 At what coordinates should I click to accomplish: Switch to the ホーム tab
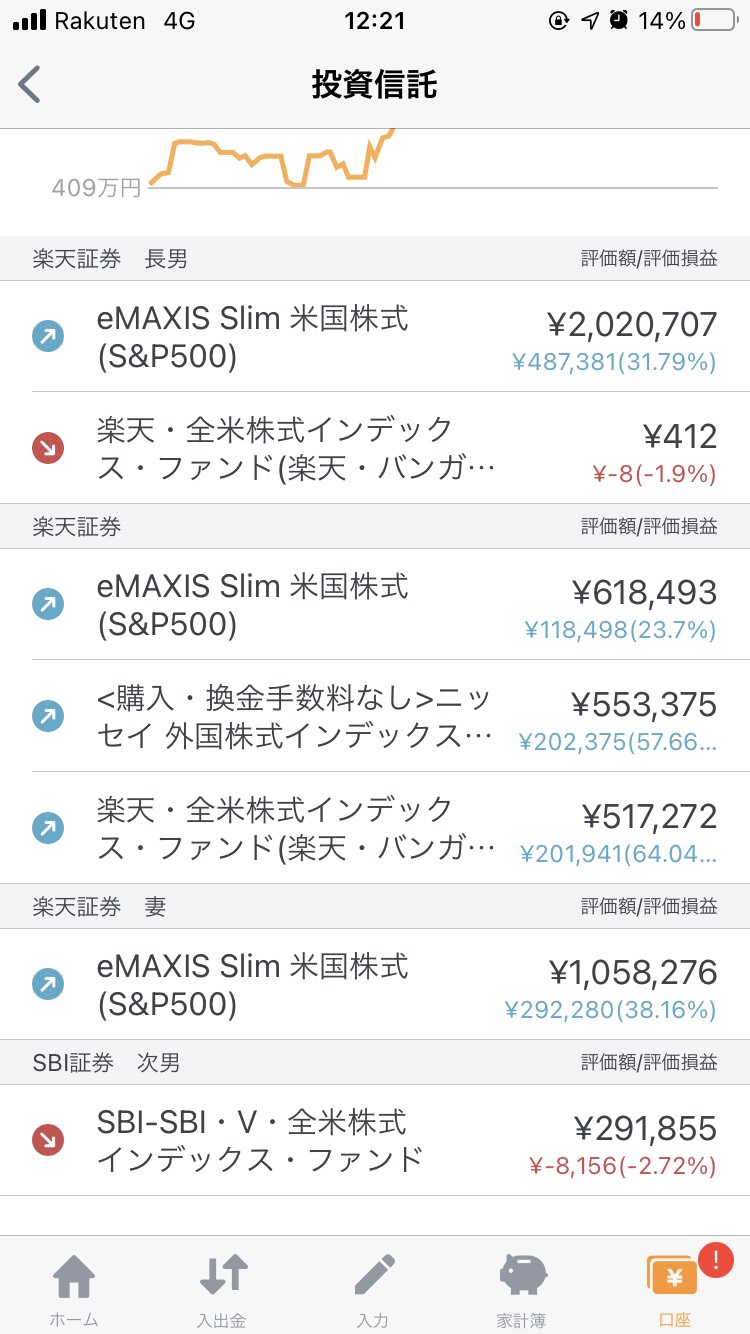pyautogui.click(x=74, y=1290)
